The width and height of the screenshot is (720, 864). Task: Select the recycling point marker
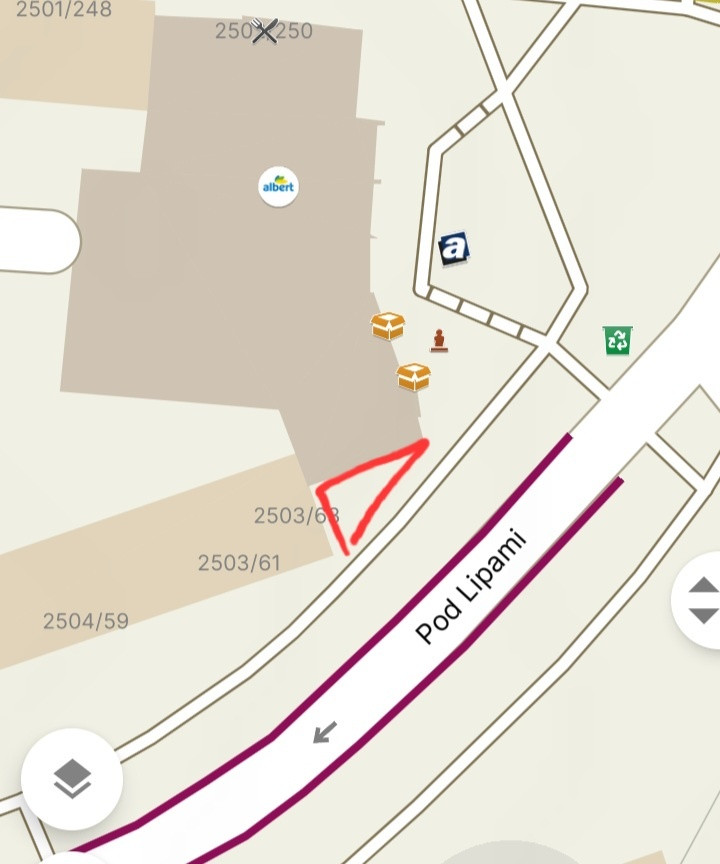click(x=618, y=340)
